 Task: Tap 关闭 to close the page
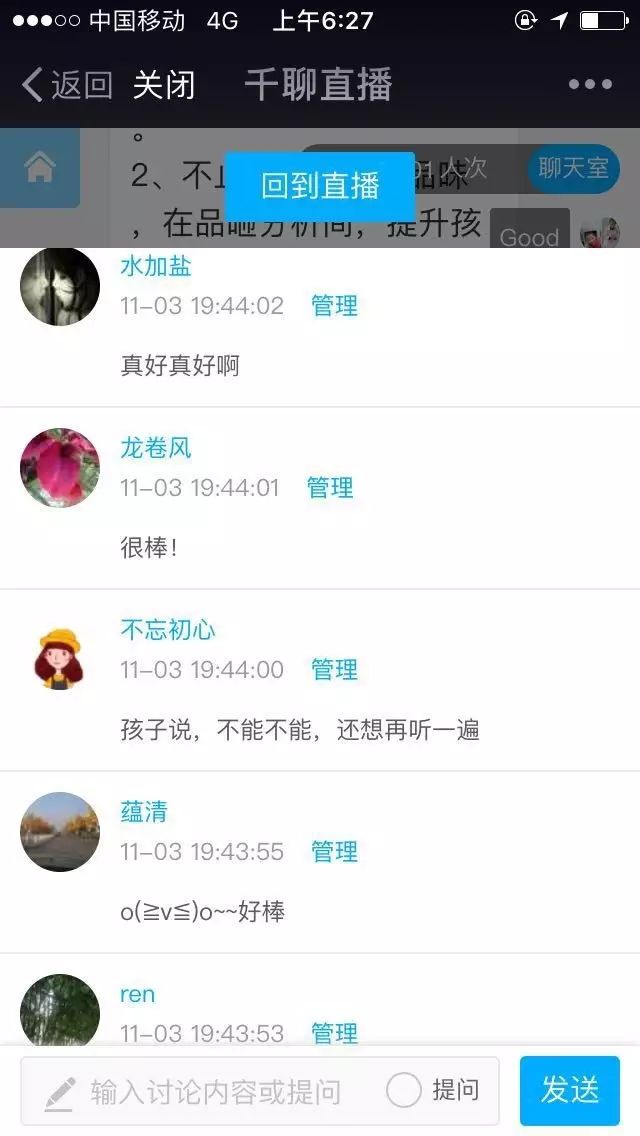[164, 86]
